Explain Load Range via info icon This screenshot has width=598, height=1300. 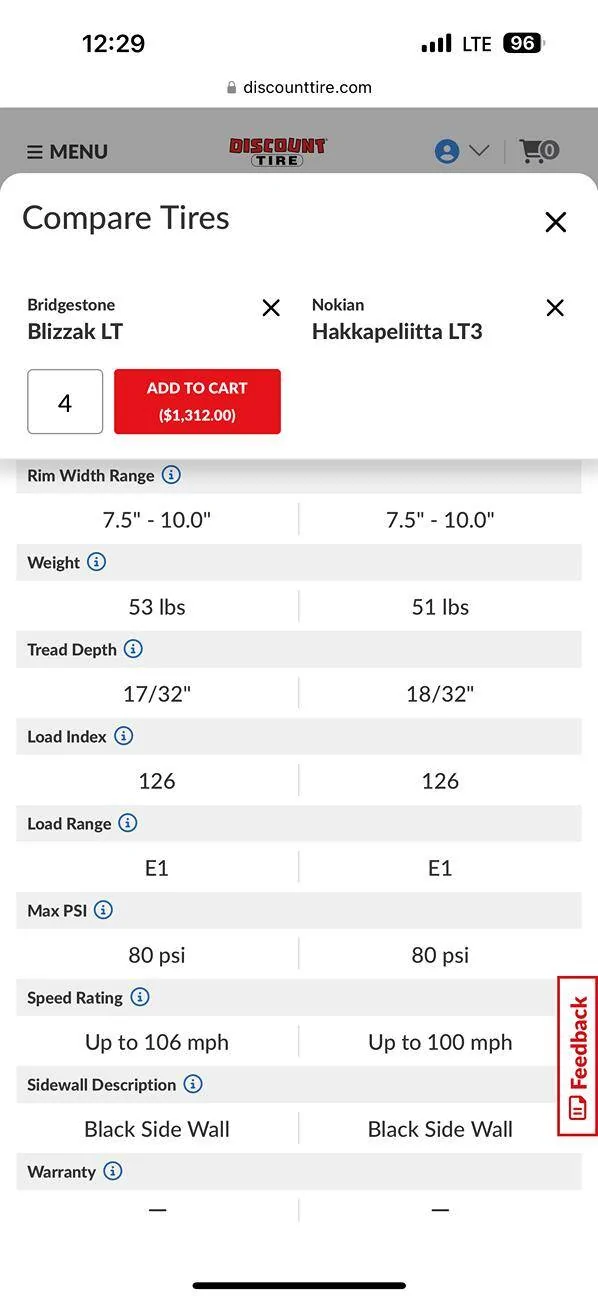(x=128, y=823)
